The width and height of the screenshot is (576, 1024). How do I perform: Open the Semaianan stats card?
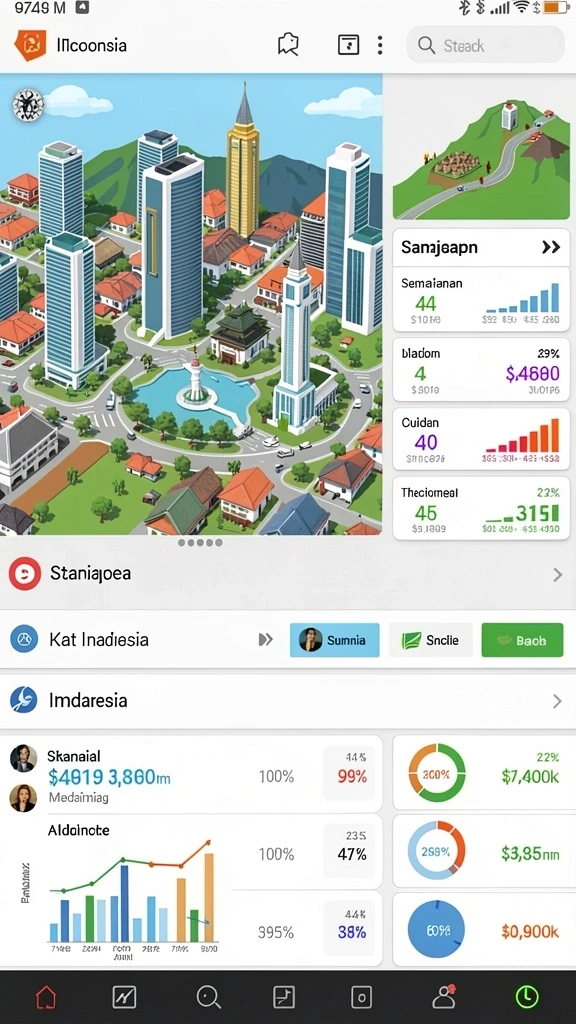pos(481,300)
